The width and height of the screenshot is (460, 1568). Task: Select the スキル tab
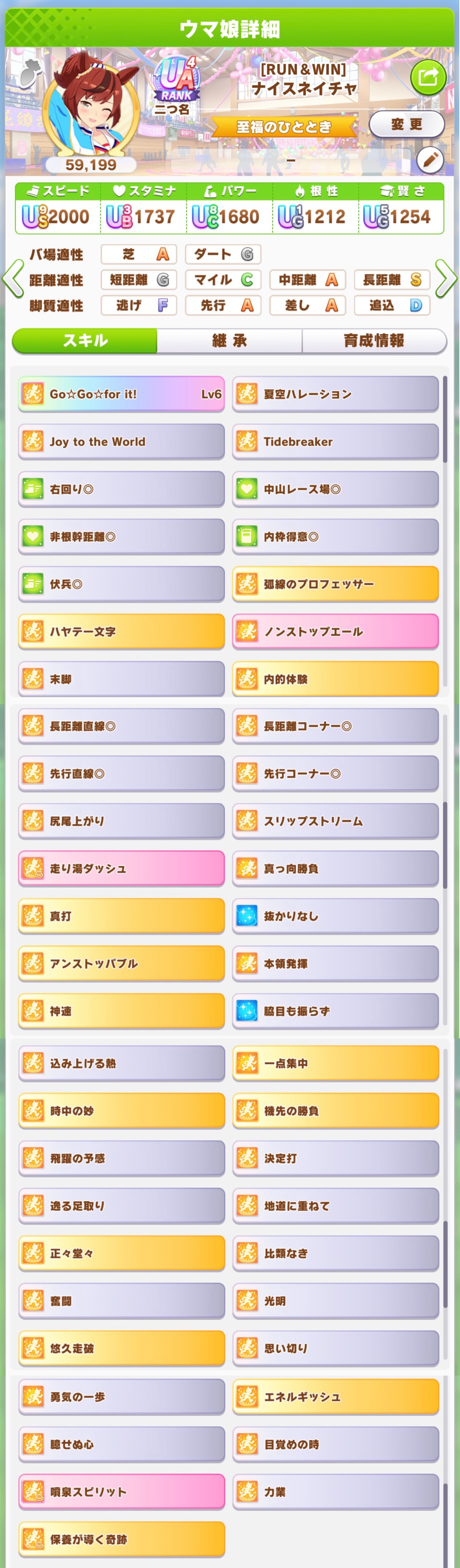point(85,341)
